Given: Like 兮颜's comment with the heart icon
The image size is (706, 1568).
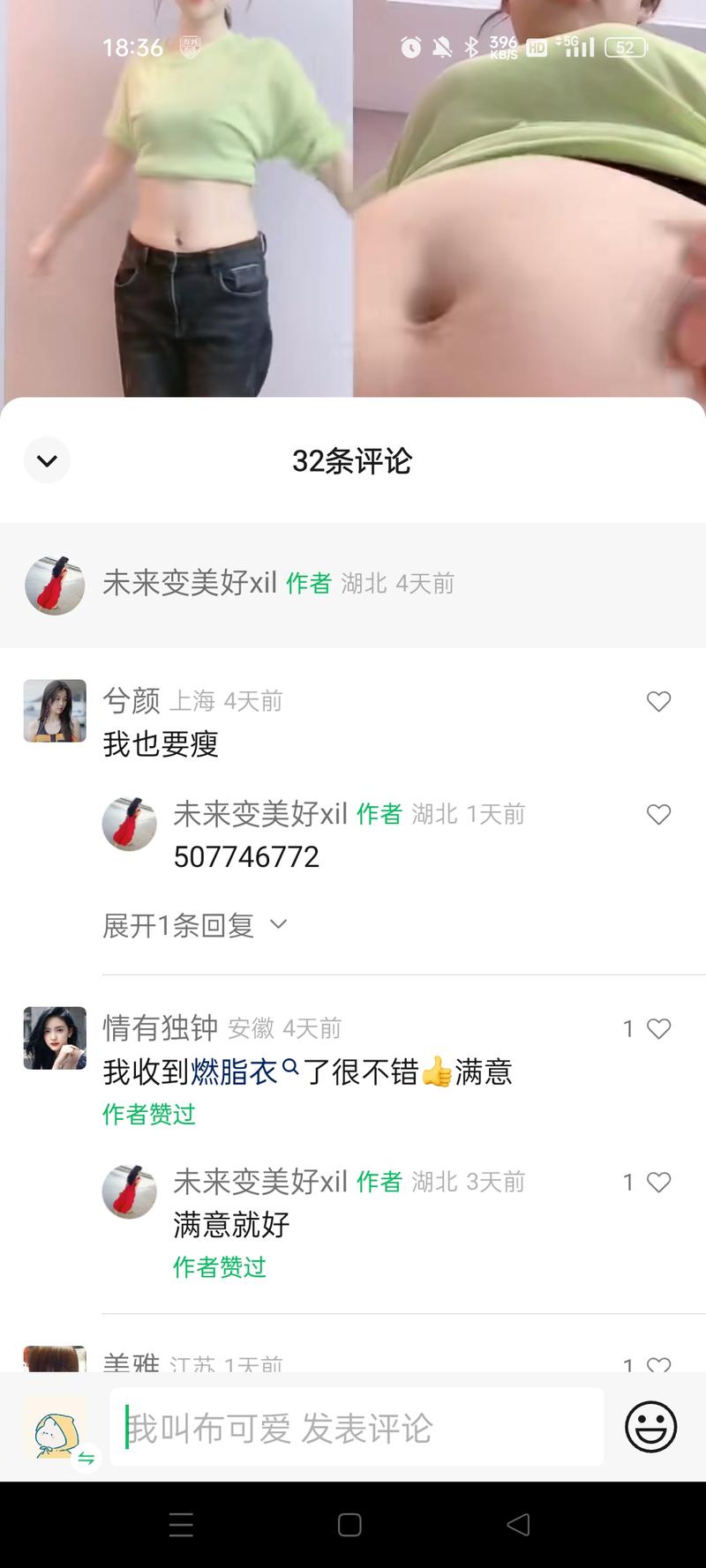Looking at the screenshot, I should [x=658, y=701].
